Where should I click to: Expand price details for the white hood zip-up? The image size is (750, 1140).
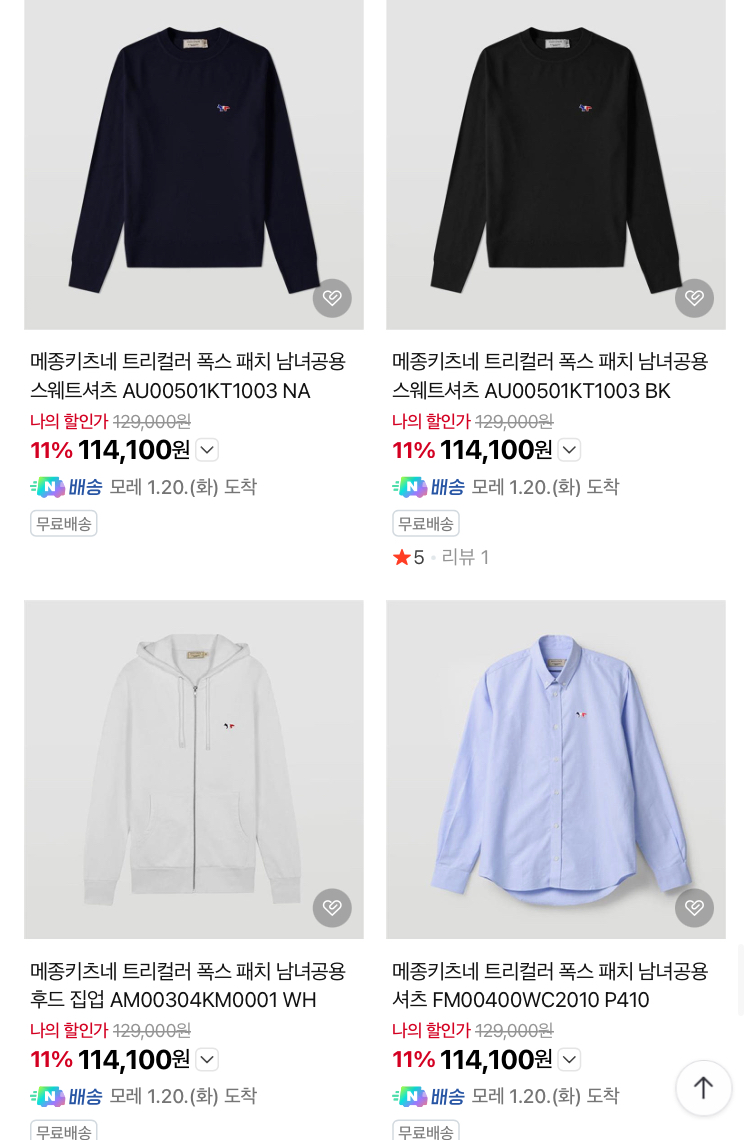coord(207,1059)
